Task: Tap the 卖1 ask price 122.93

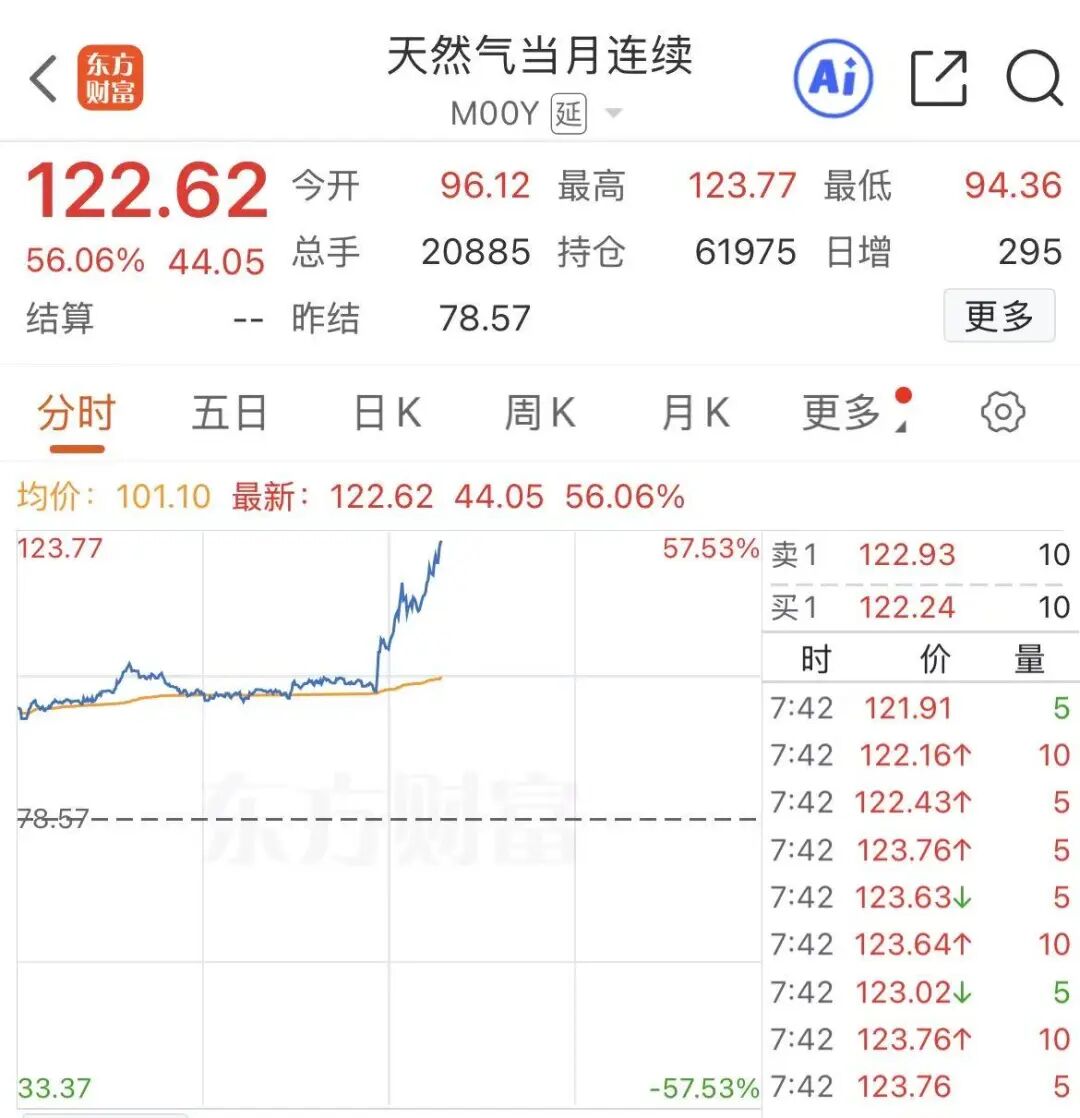Action: (906, 554)
